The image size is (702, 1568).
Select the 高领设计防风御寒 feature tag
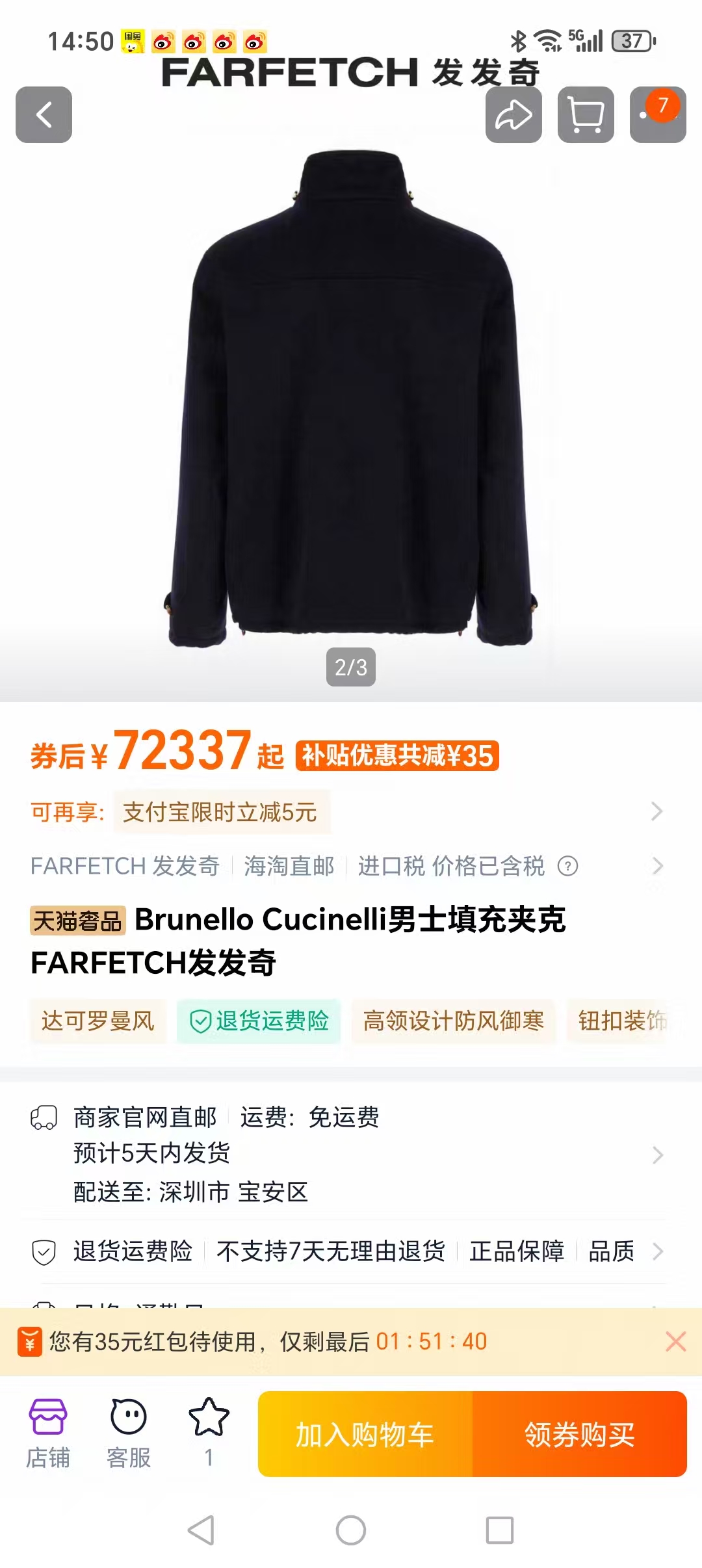(x=453, y=1021)
